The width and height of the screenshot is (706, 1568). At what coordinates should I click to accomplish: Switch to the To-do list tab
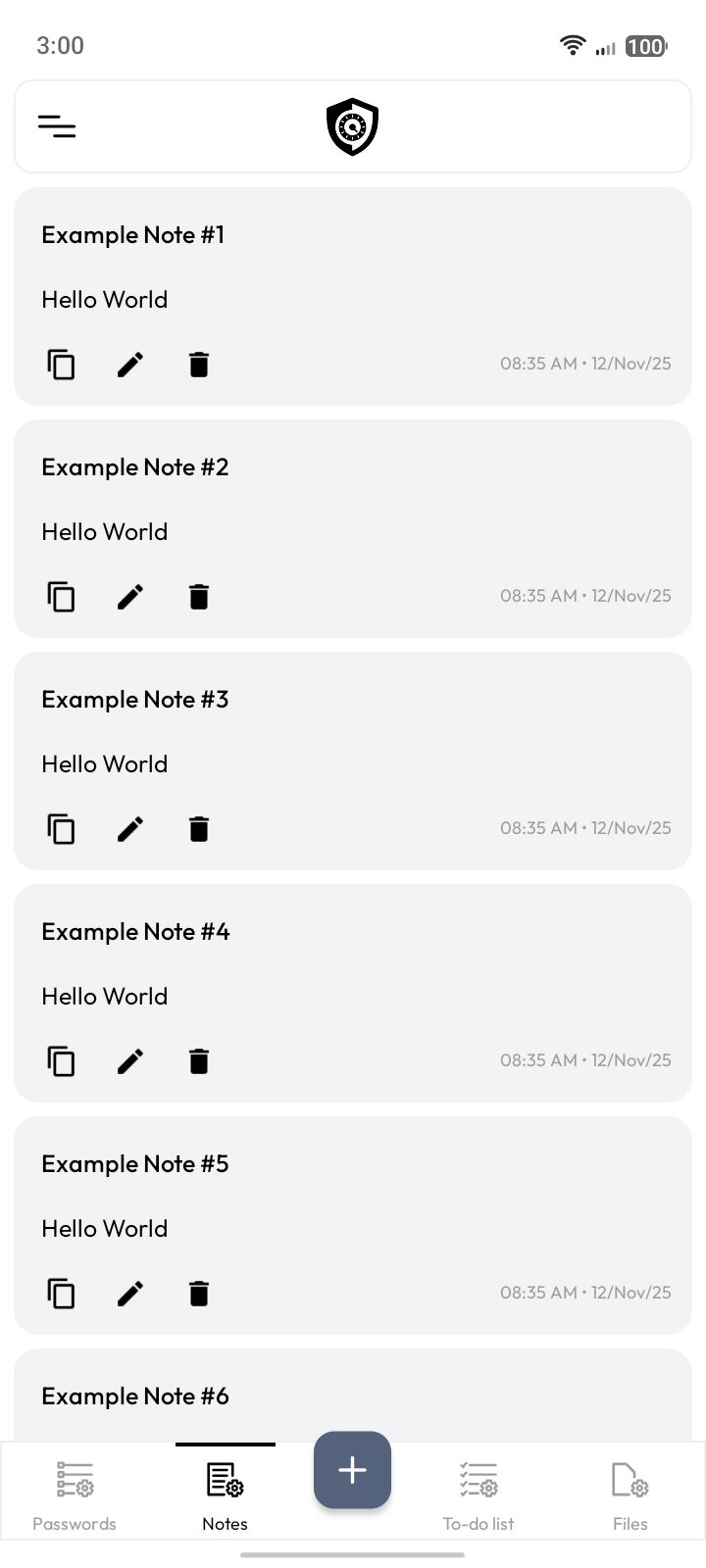click(479, 1495)
